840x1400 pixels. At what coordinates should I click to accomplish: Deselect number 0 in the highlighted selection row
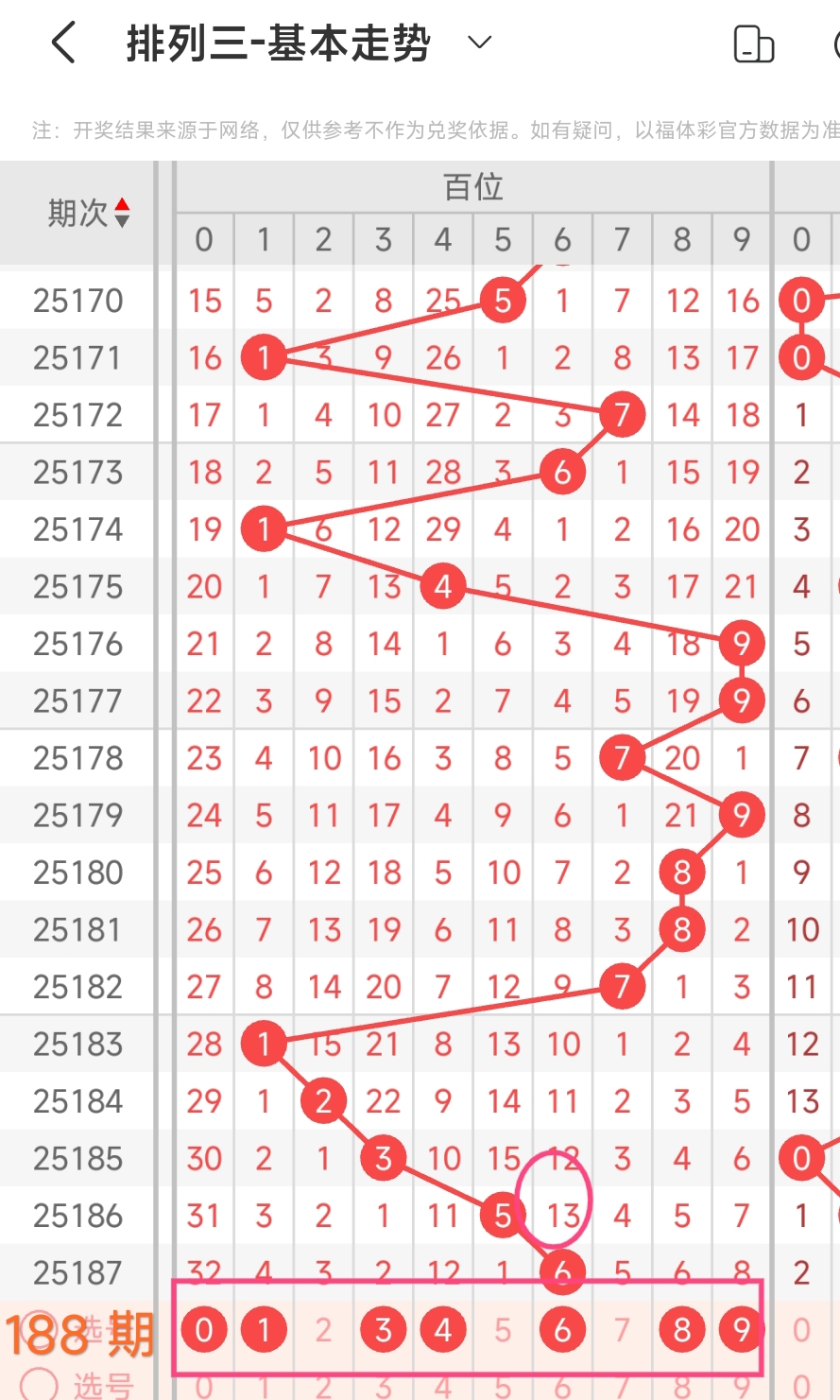point(204,1330)
